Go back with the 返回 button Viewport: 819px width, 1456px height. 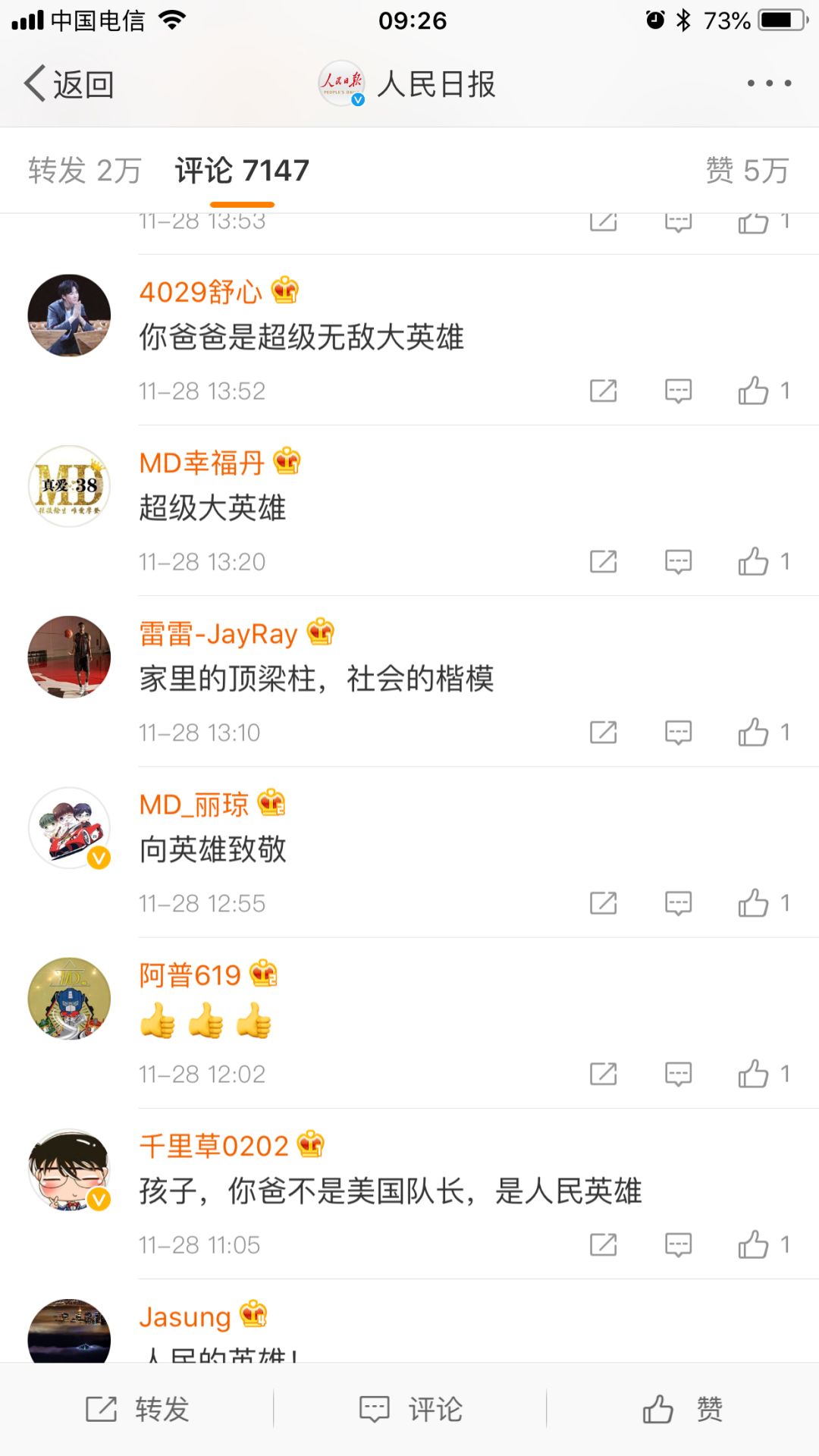click(69, 83)
